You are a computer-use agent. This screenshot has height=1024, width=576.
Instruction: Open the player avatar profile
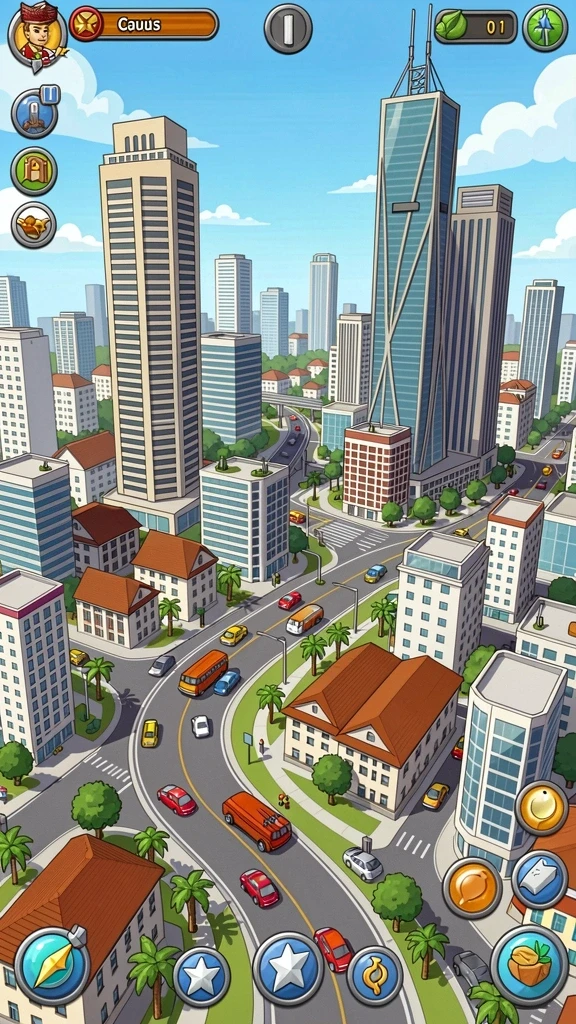[x=37, y=36]
